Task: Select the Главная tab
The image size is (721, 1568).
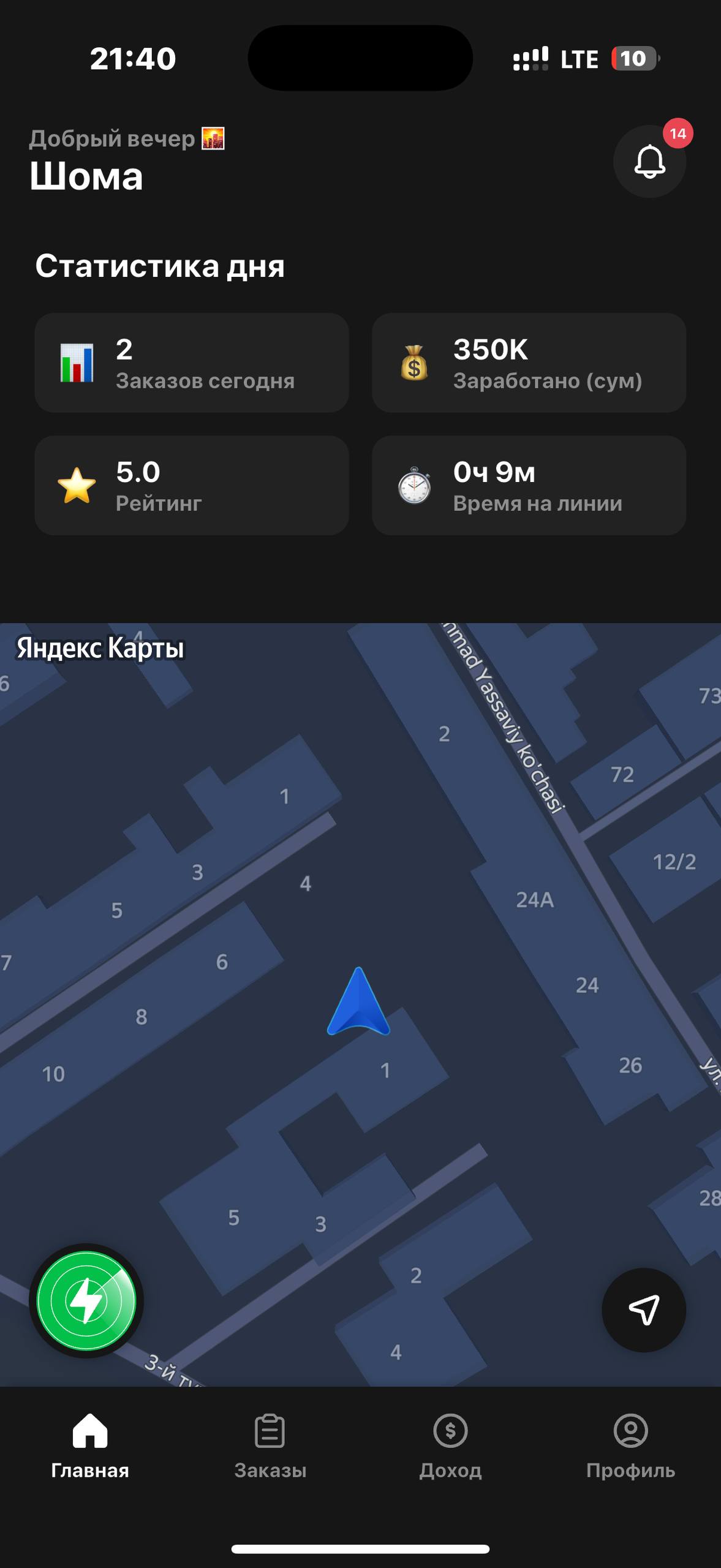Action: point(90,1445)
